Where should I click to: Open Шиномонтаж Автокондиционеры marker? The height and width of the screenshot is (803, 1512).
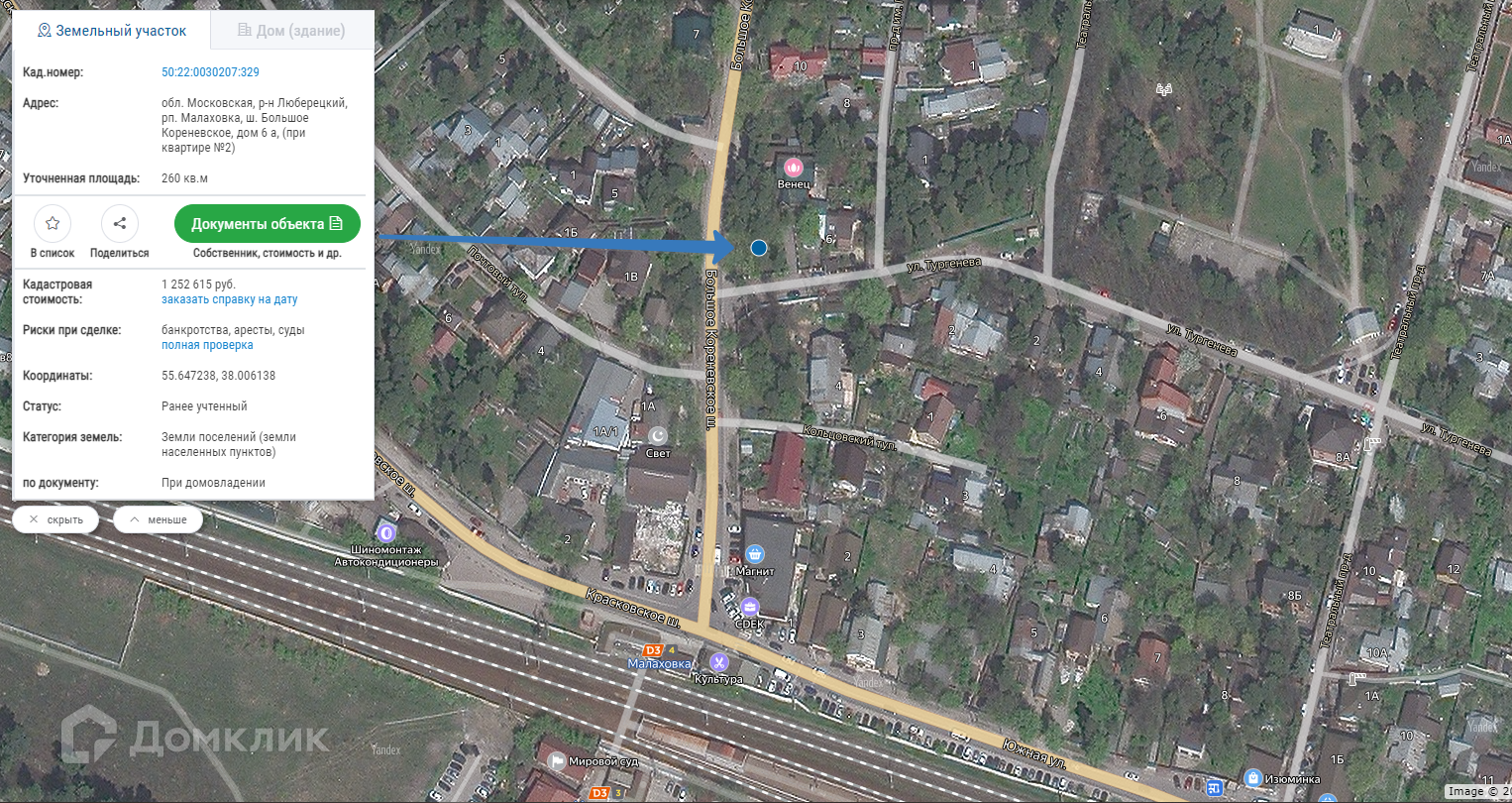(386, 532)
